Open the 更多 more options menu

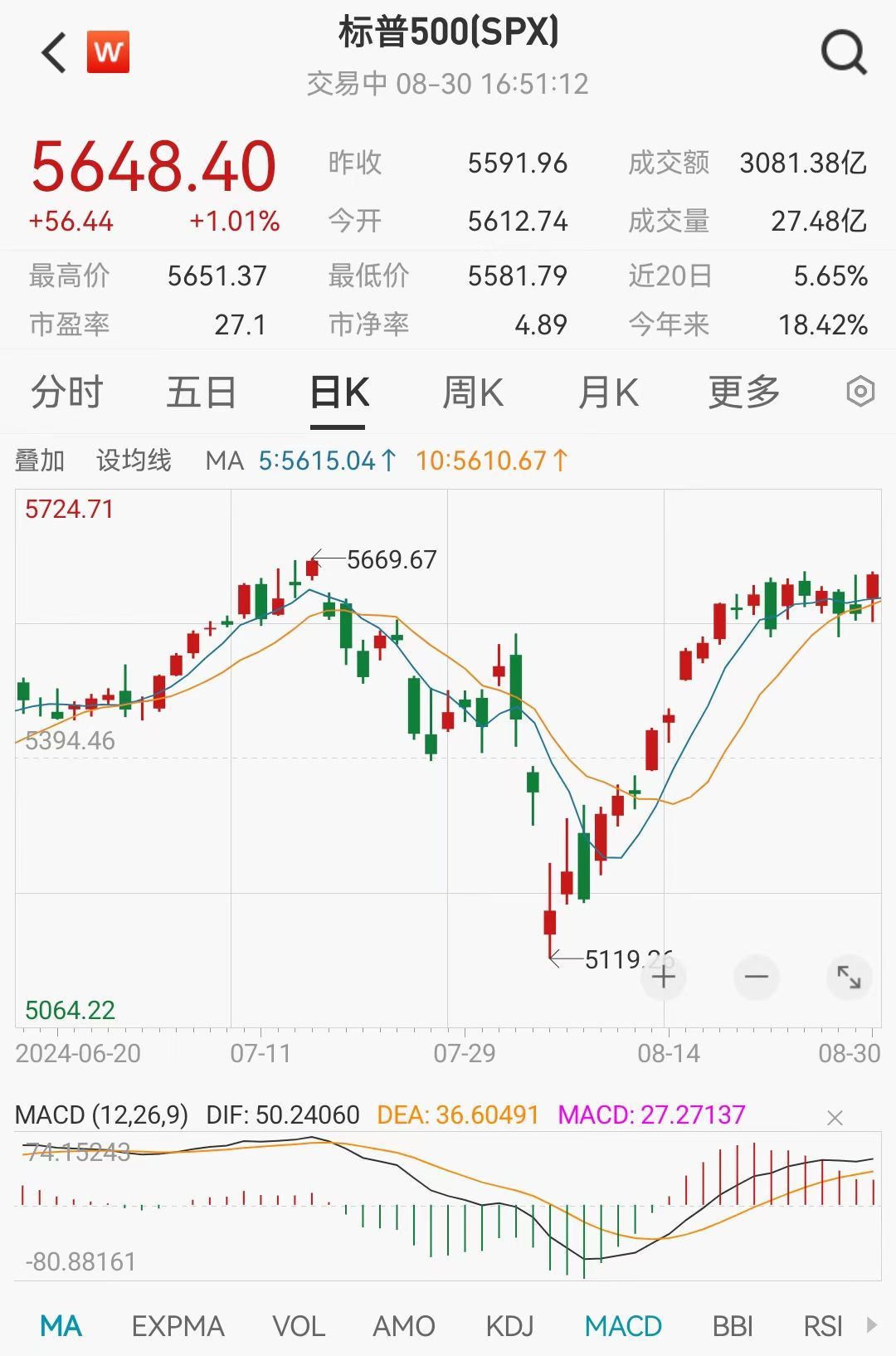(x=744, y=391)
